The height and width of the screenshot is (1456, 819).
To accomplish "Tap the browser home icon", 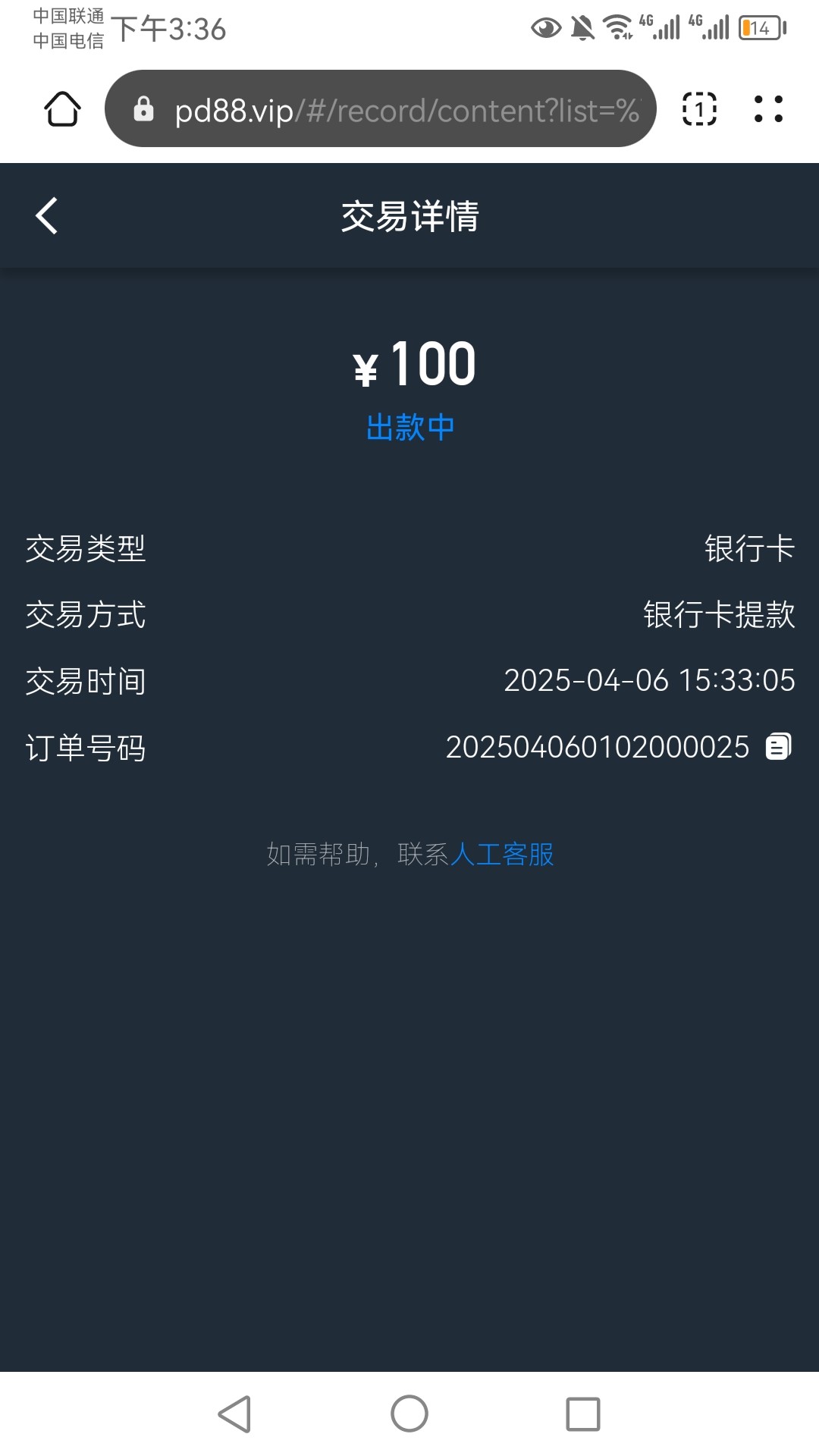I will [x=62, y=109].
